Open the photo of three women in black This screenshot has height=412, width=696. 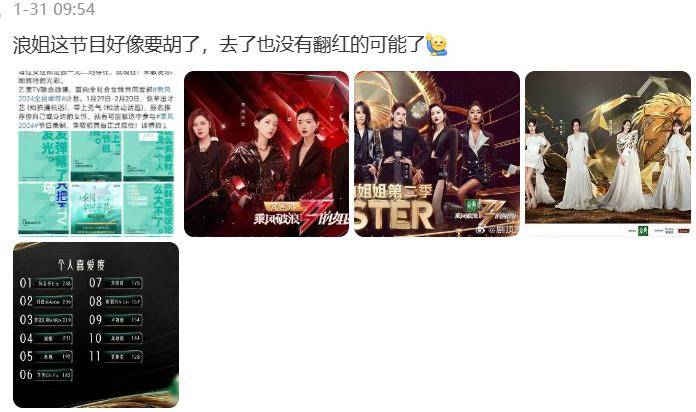click(266, 154)
